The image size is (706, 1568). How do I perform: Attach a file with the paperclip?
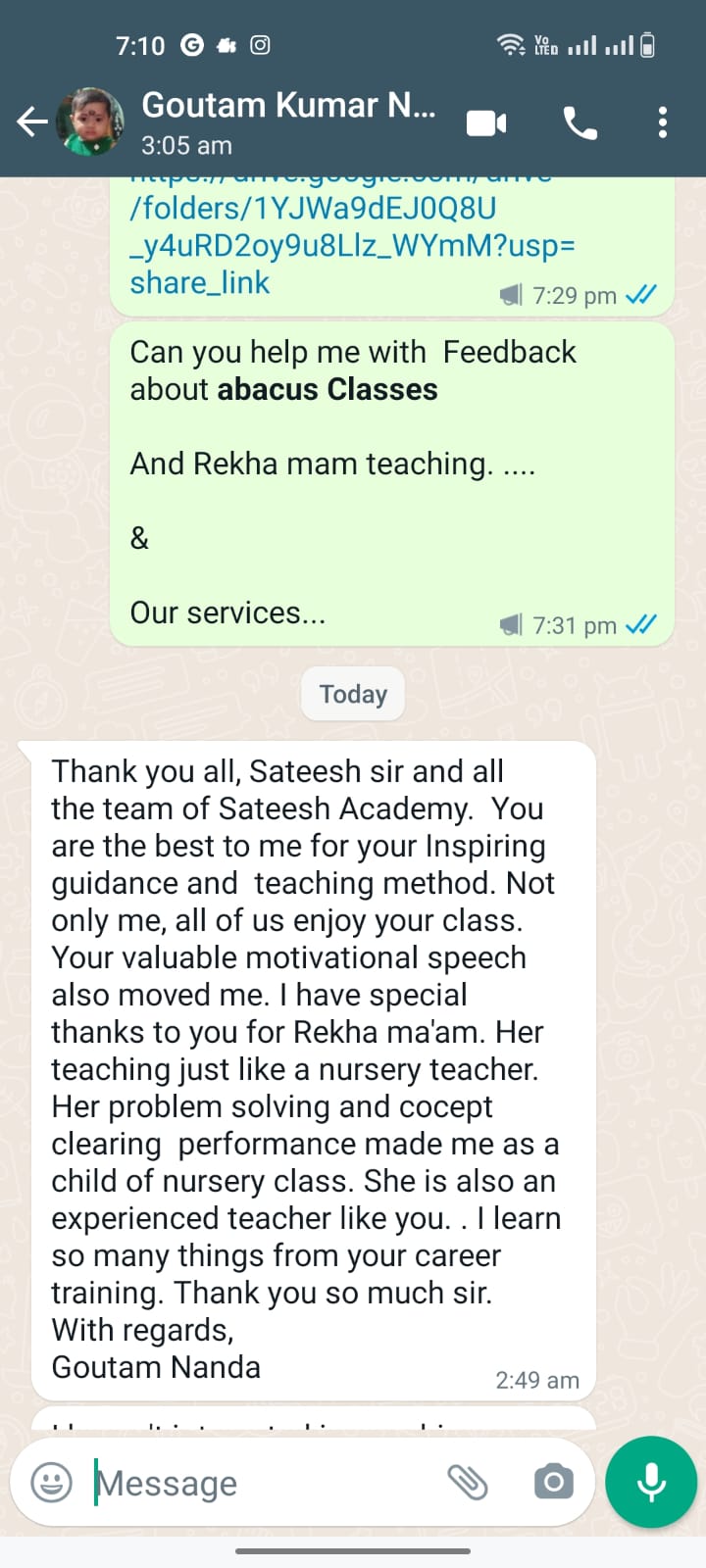click(x=468, y=1482)
